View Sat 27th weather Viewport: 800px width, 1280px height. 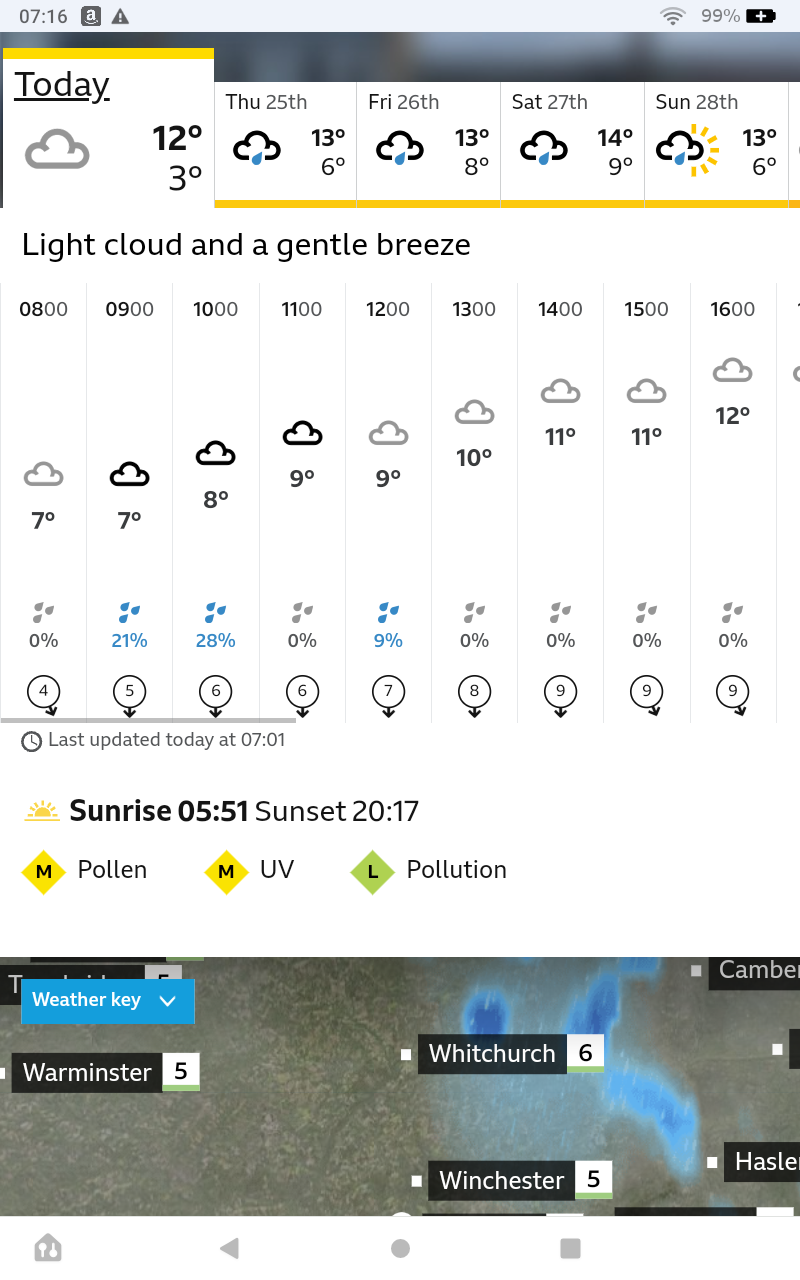click(x=572, y=143)
